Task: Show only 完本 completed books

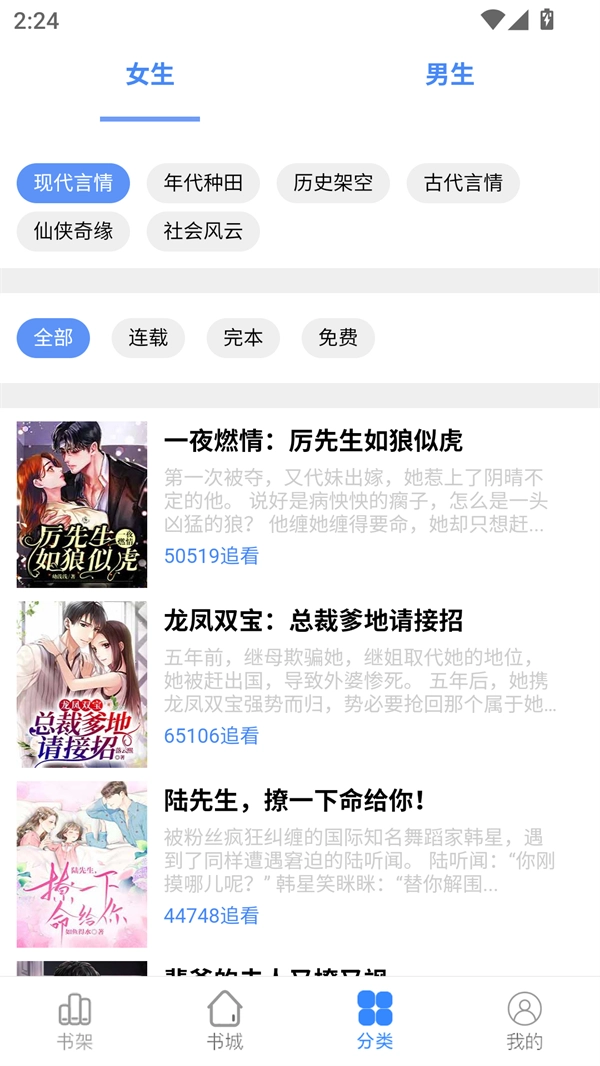Action: (x=243, y=338)
